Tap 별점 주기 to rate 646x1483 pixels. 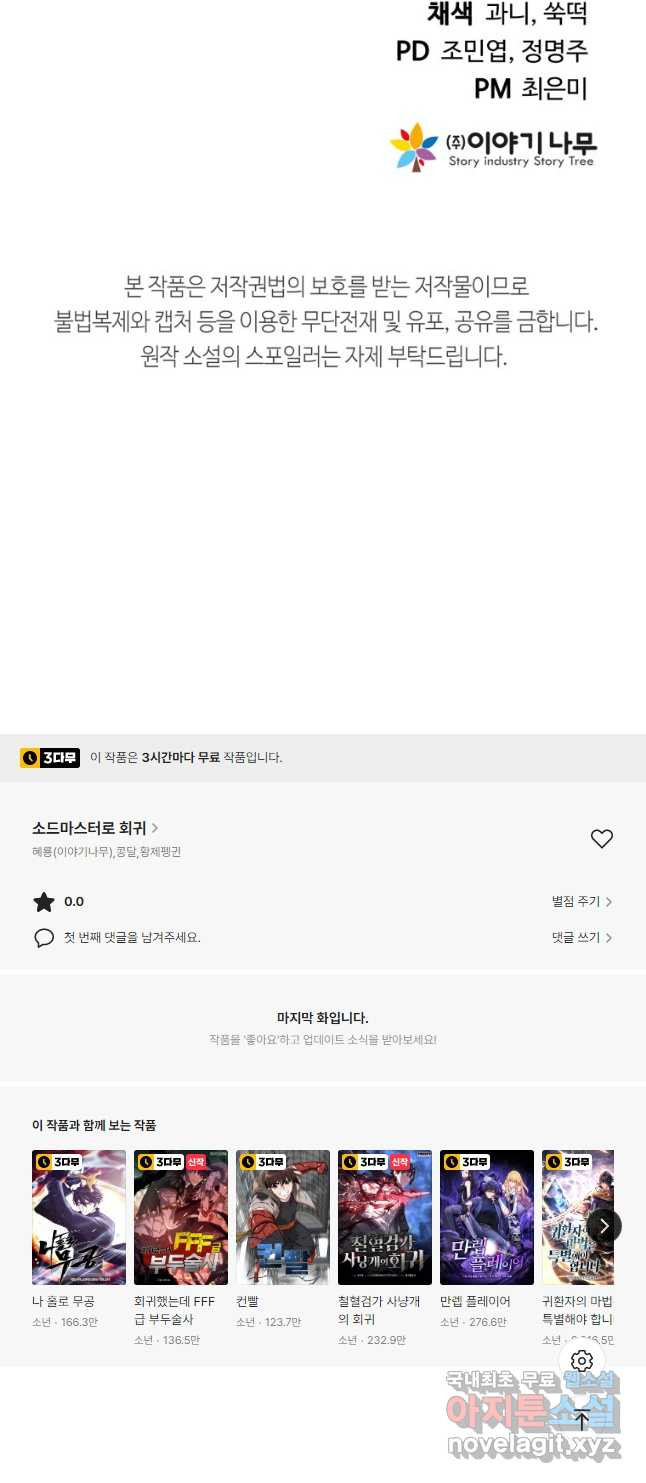[x=581, y=901]
